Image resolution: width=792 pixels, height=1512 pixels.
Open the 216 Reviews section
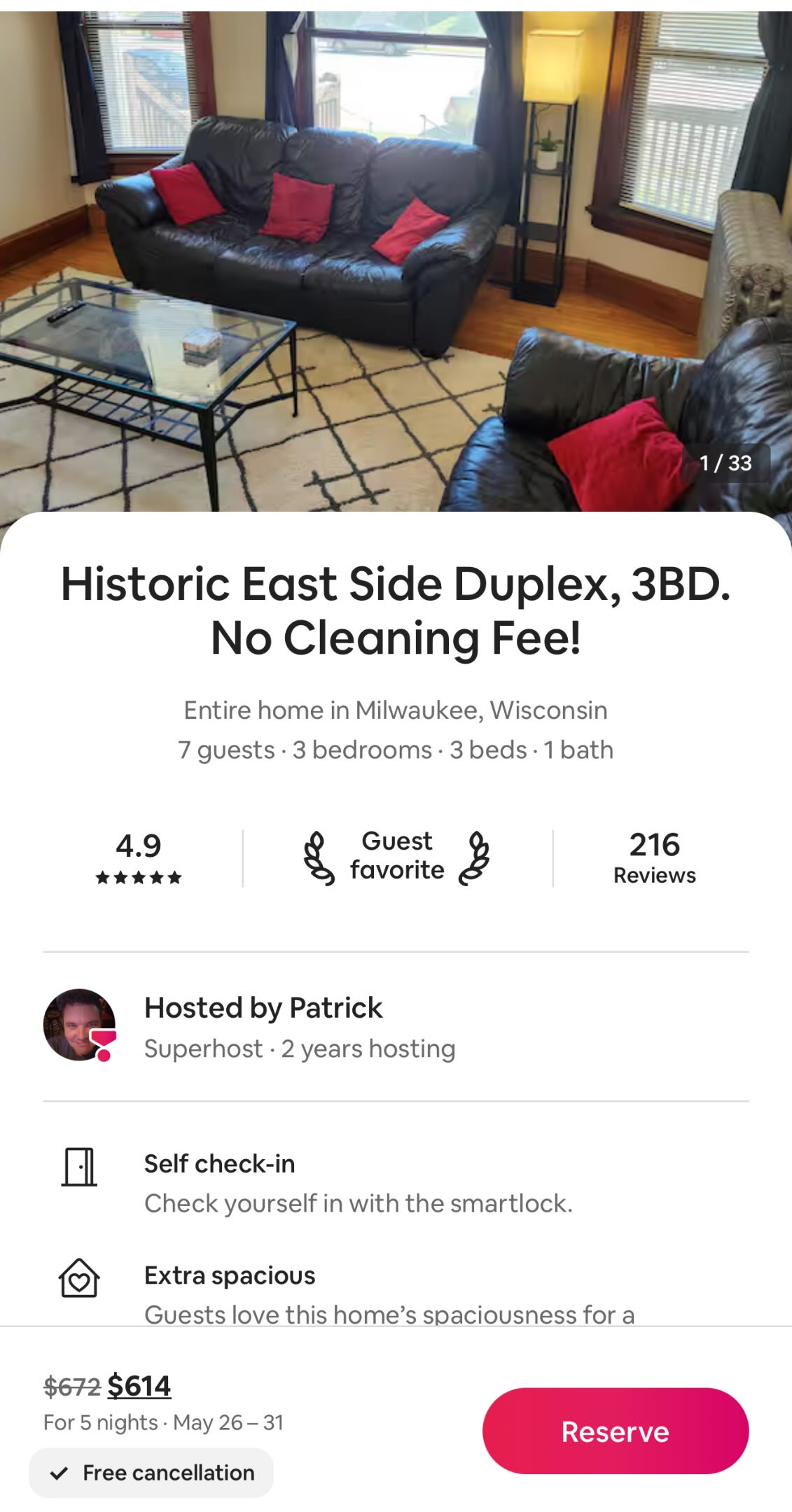[x=654, y=857]
